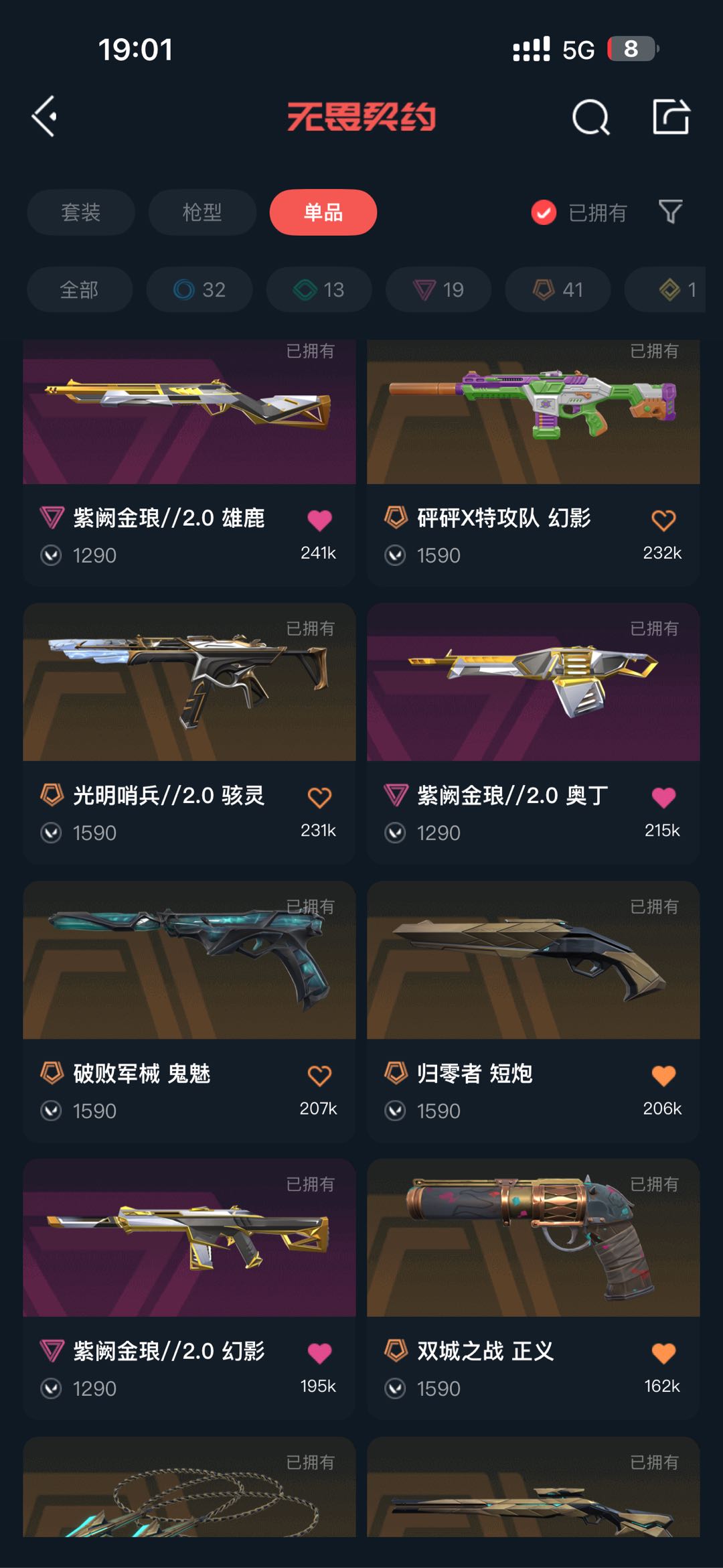Remove the like on 双城之战 正义
This screenshot has width=723, height=1568.
[x=663, y=1354]
